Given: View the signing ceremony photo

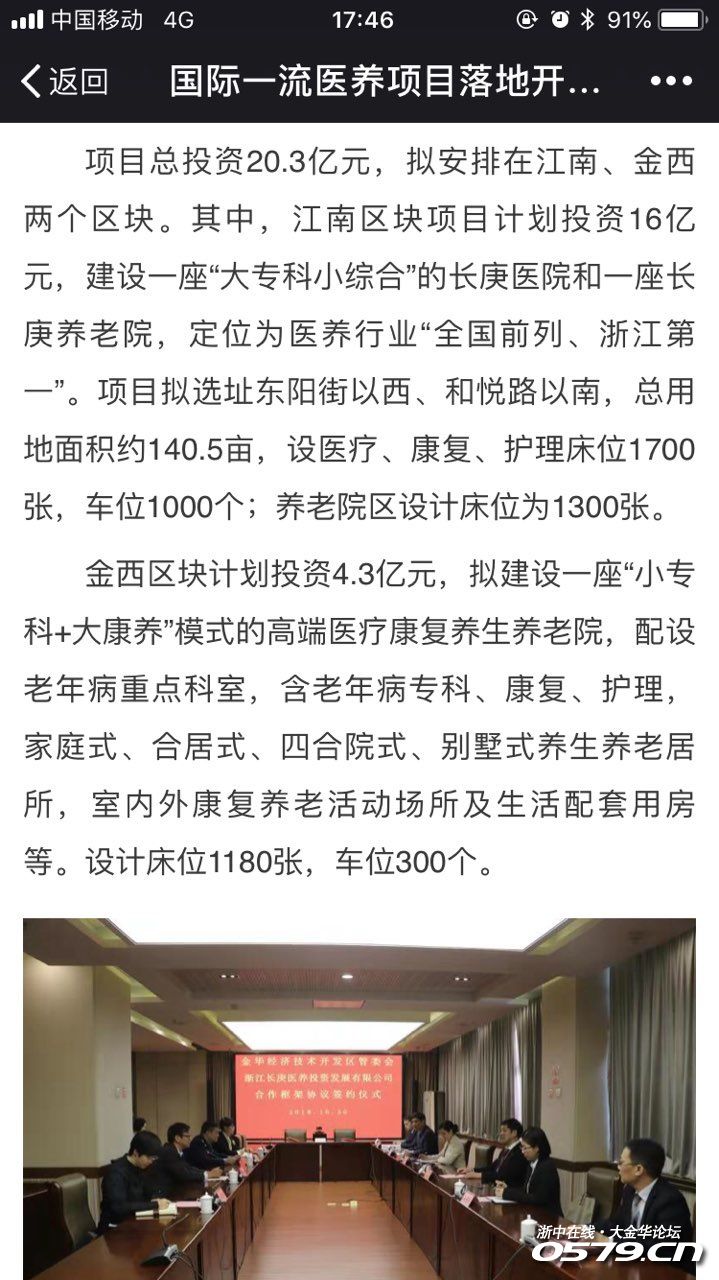Looking at the screenshot, I should pos(359,1098).
